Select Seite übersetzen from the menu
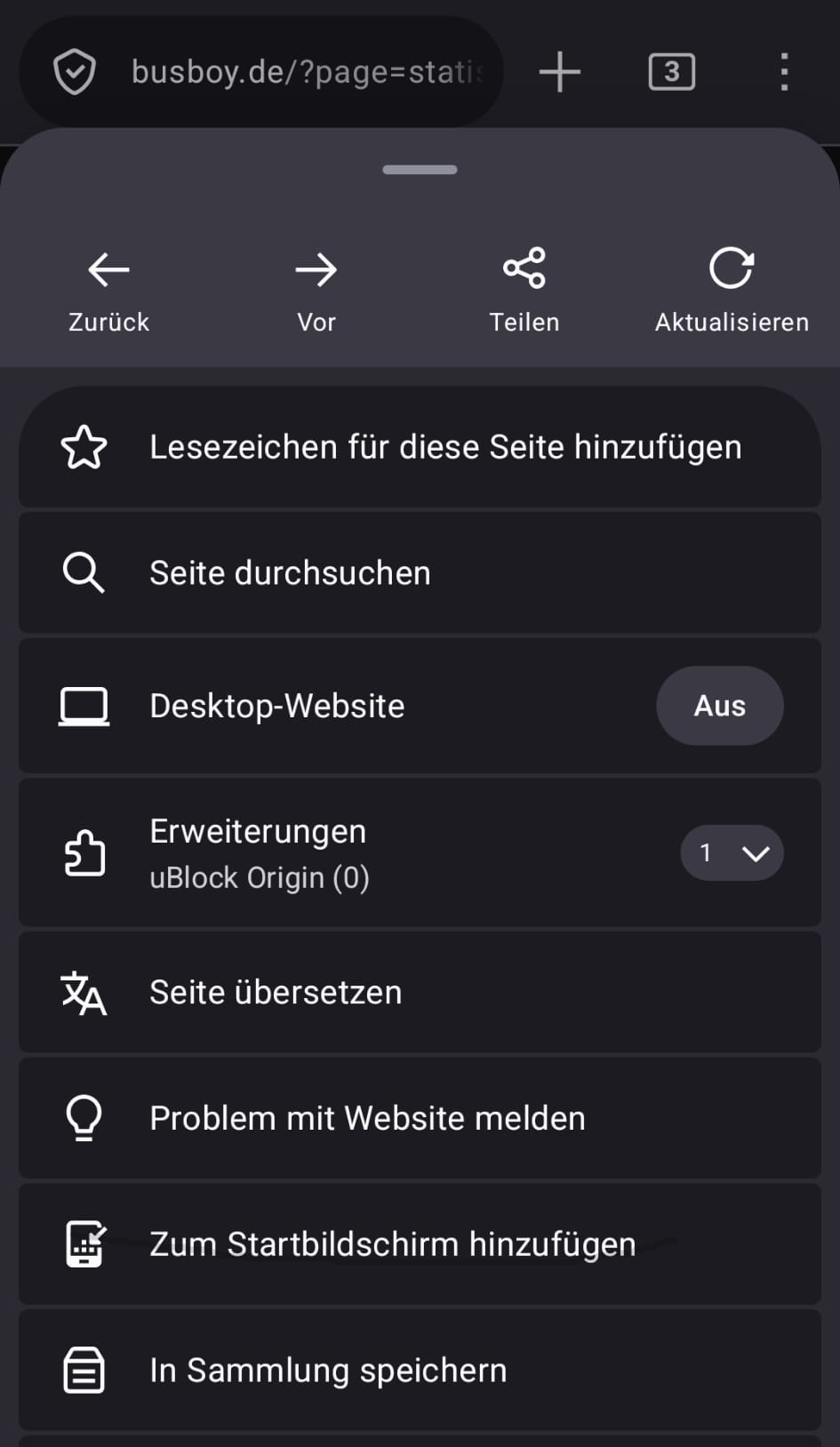This screenshot has height=1447, width=840. tap(275, 993)
